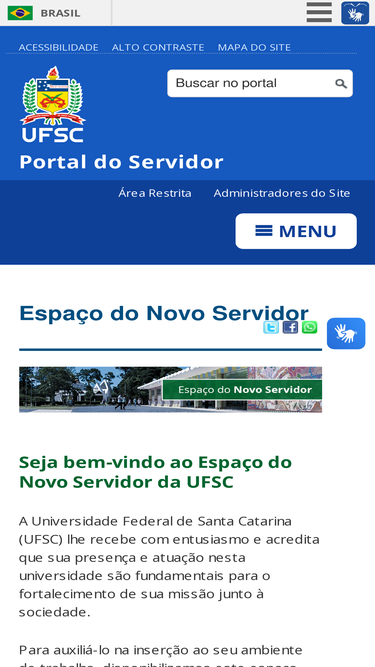Open the Portal do Servidor title link
Viewport: 375px width, 667px height.
pyautogui.click(x=121, y=162)
